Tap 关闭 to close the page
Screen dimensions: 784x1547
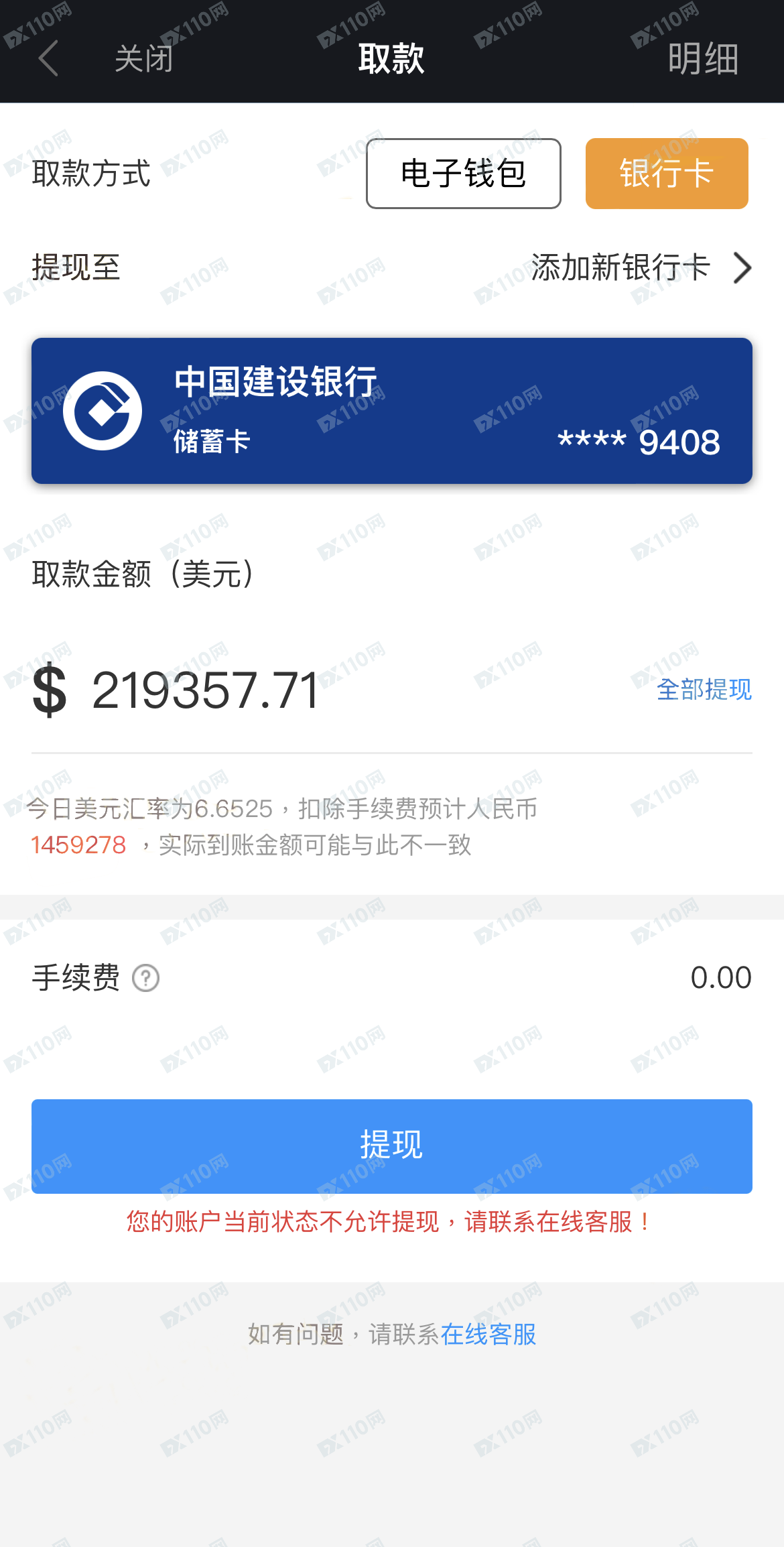pos(144,58)
